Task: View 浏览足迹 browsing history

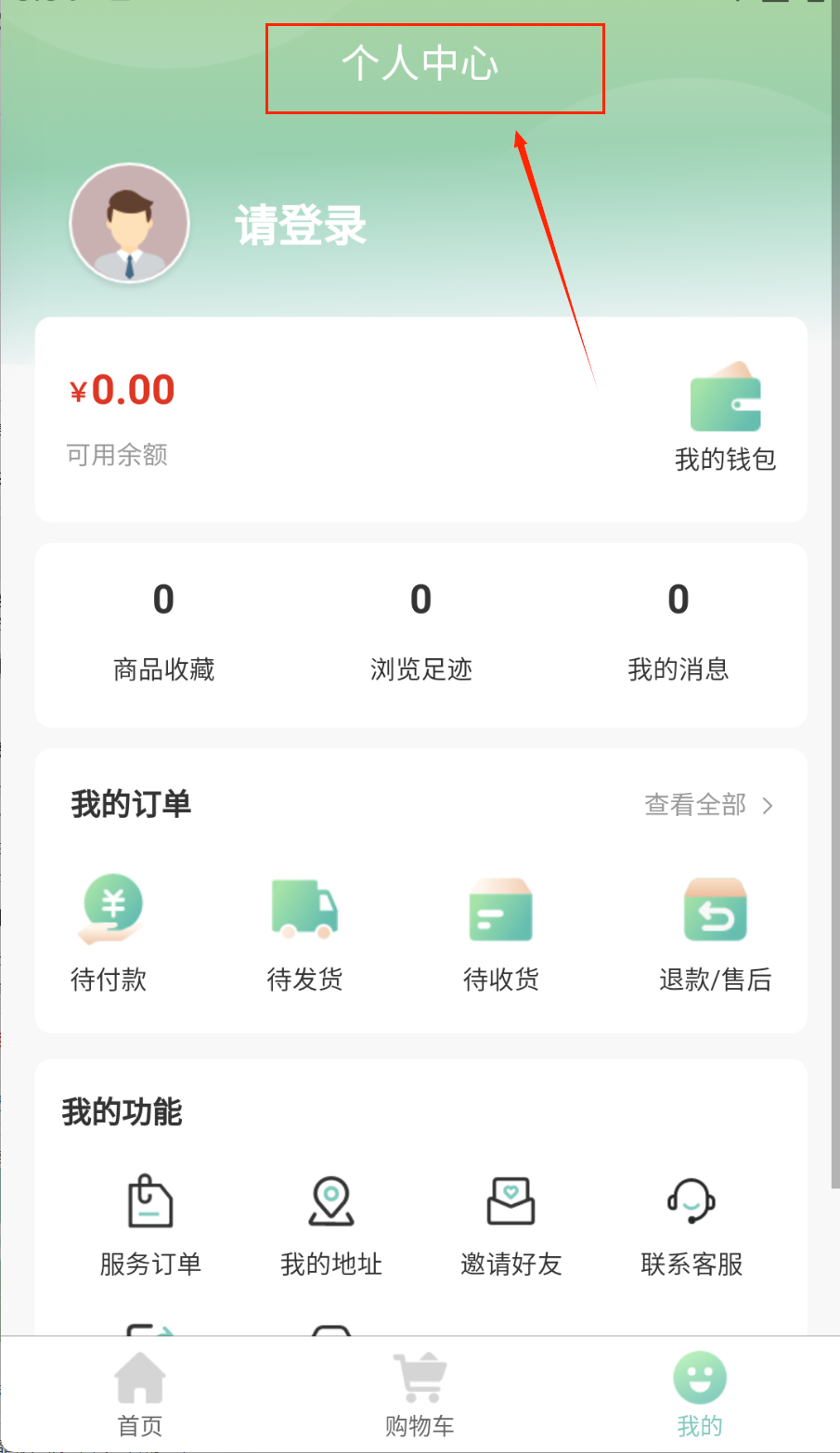Action: [x=420, y=631]
